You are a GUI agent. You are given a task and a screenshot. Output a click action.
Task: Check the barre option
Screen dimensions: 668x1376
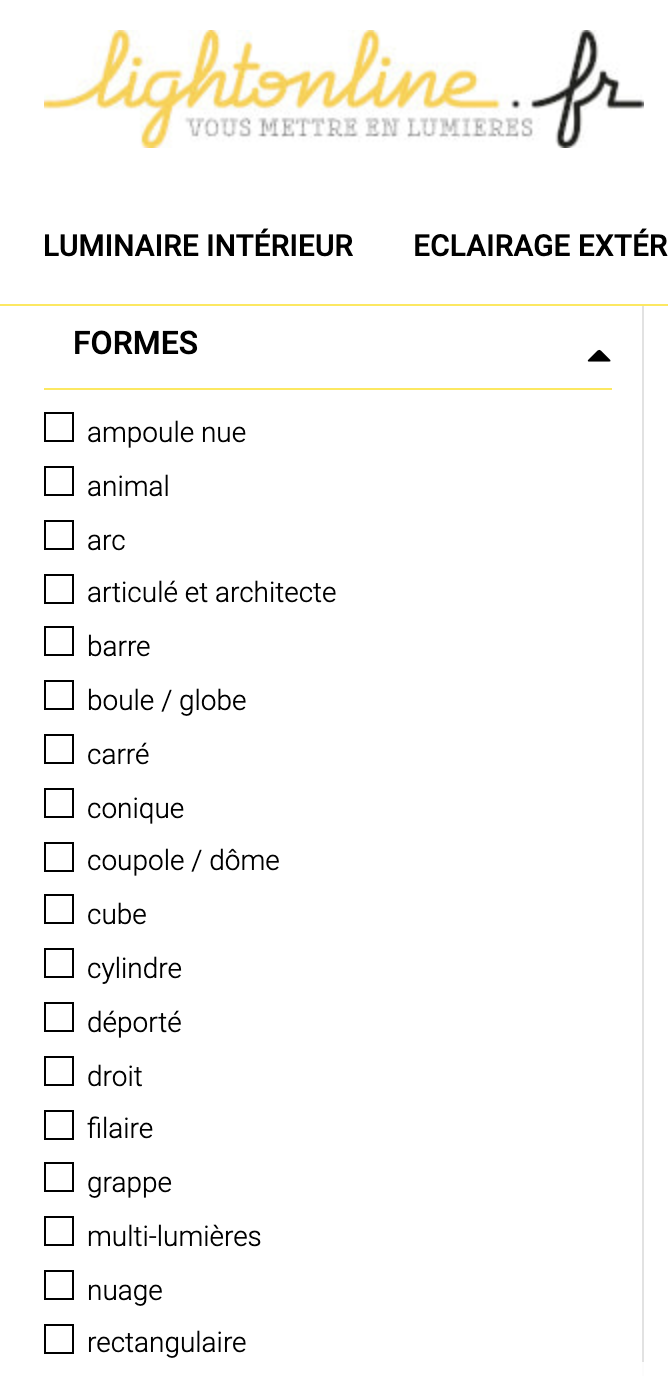click(59, 641)
